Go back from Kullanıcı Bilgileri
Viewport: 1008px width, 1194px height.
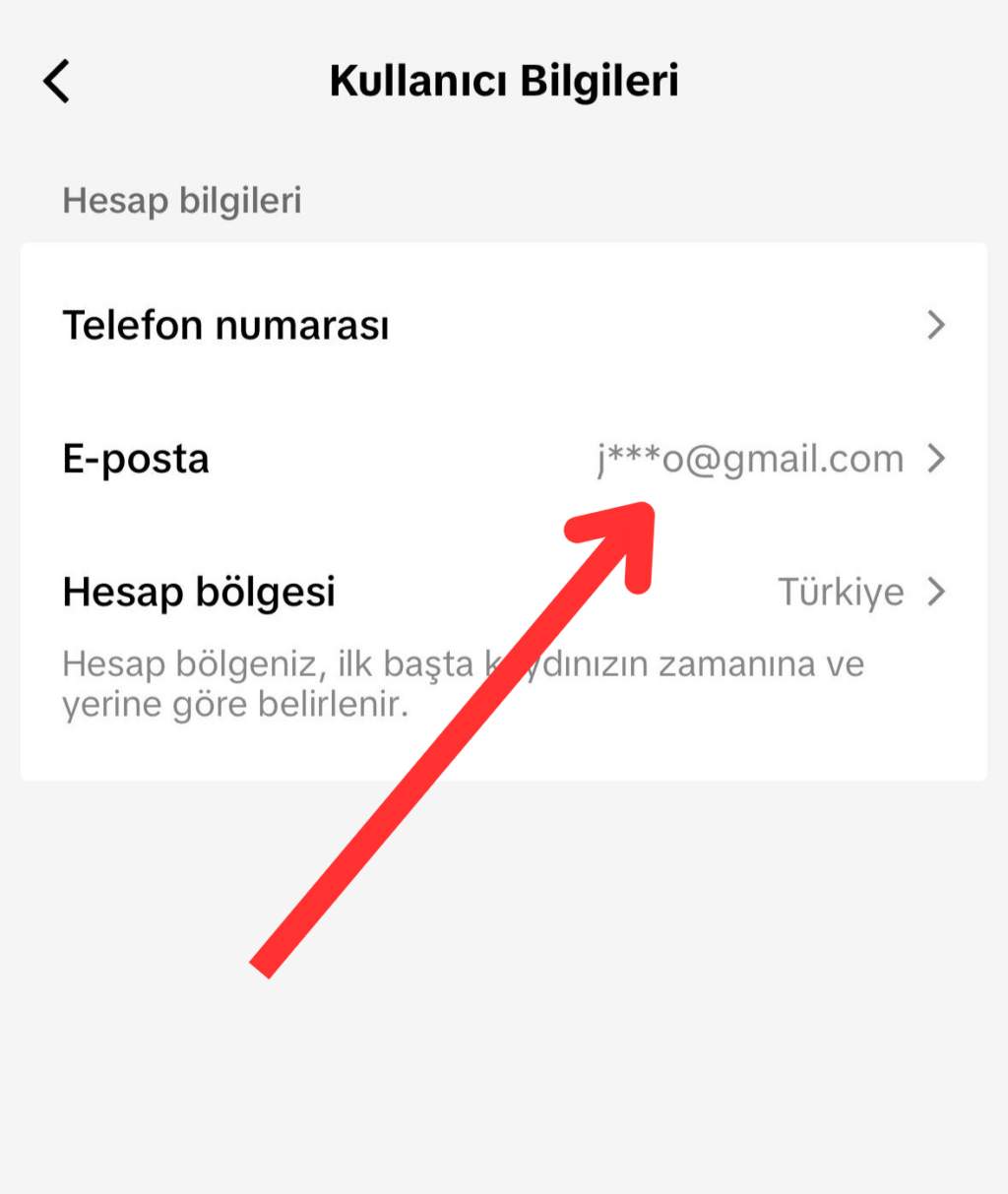pos(57,81)
